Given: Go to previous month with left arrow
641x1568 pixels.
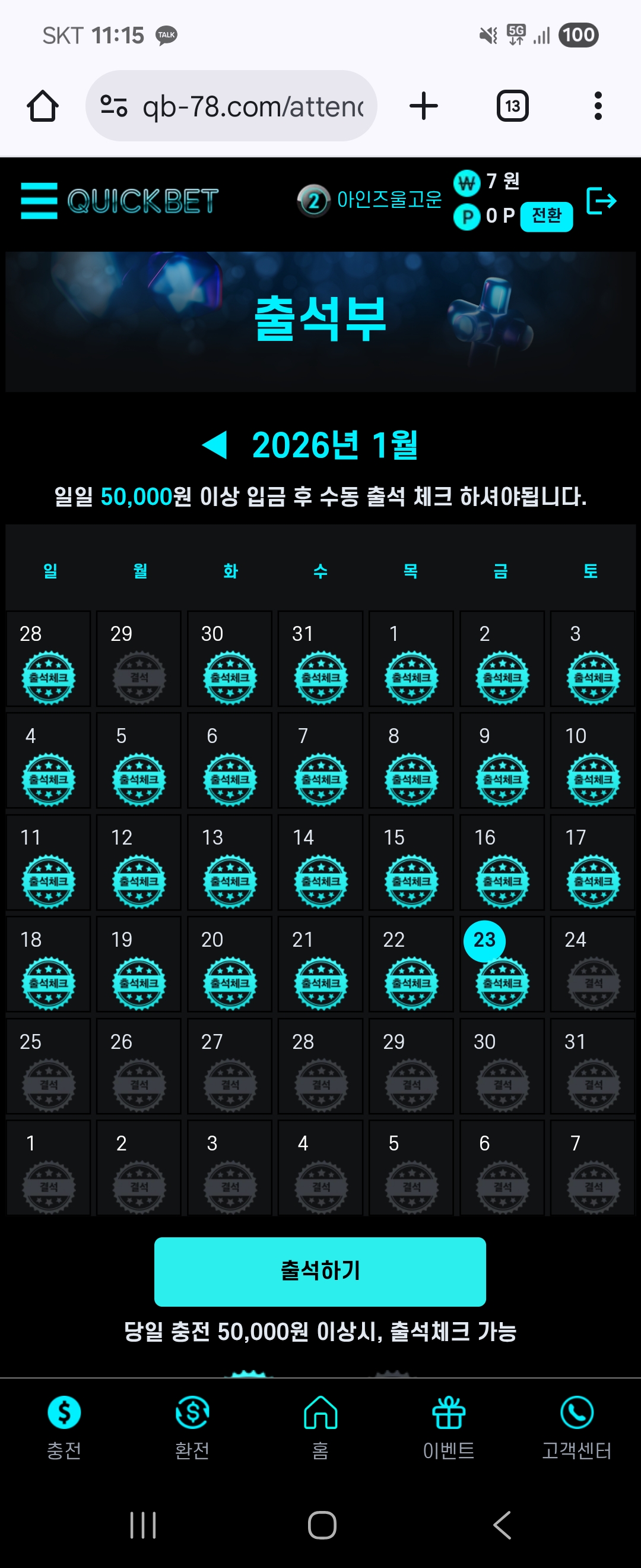Looking at the screenshot, I should point(215,444).
